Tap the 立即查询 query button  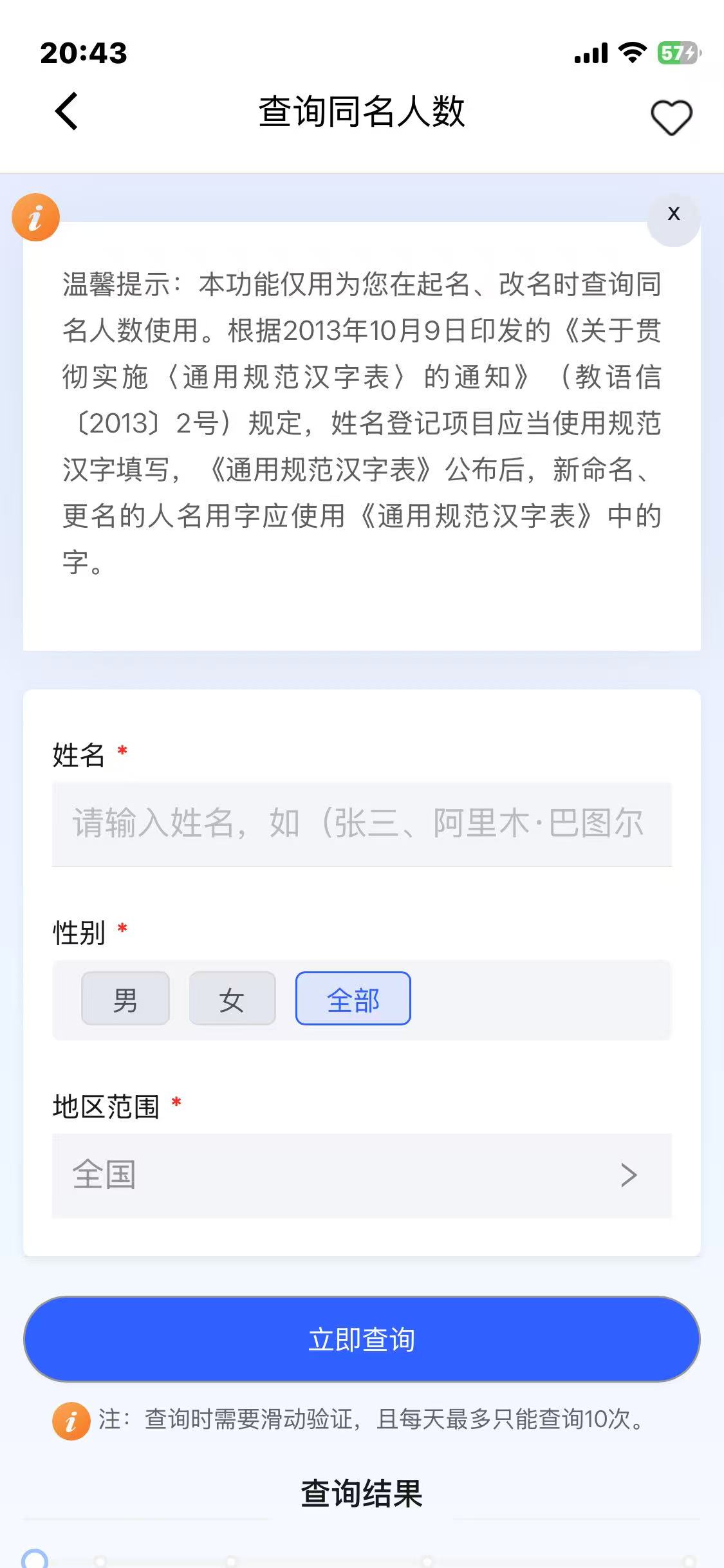pos(362,1339)
